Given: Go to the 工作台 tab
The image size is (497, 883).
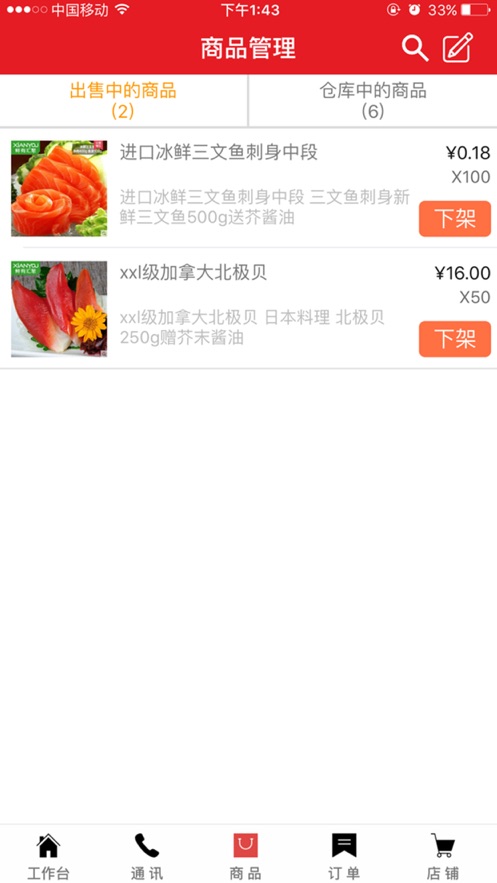Looking at the screenshot, I should (x=48, y=856).
